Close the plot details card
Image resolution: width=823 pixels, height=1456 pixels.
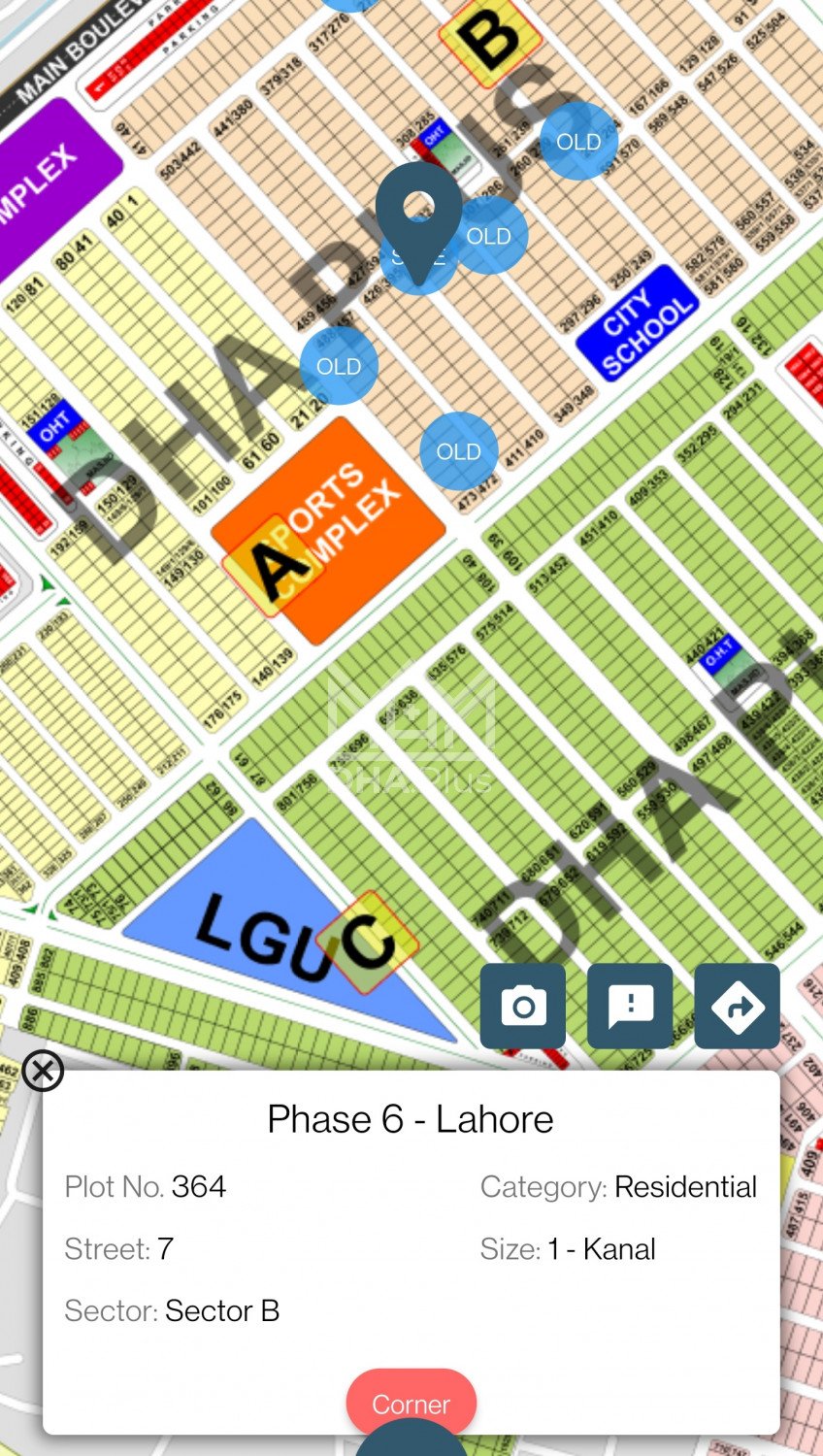click(x=43, y=1071)
